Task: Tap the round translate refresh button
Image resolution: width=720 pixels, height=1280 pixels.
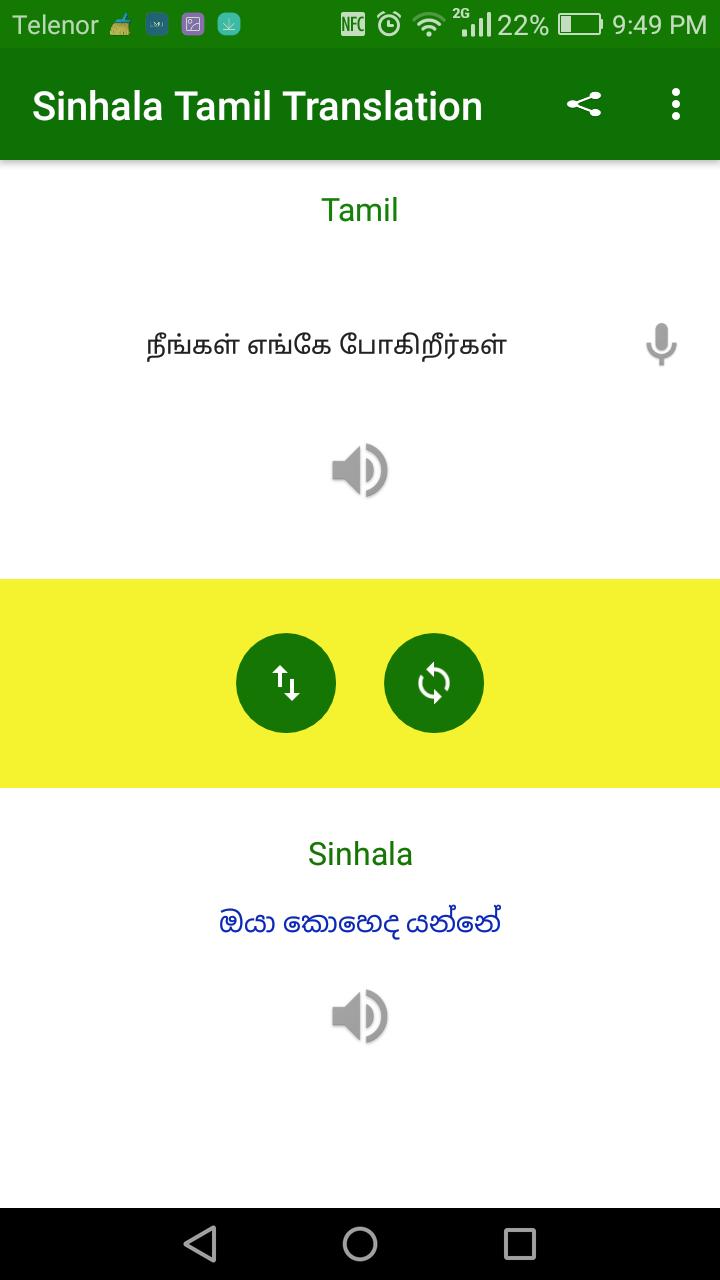Action: click(x=434, y=683)
